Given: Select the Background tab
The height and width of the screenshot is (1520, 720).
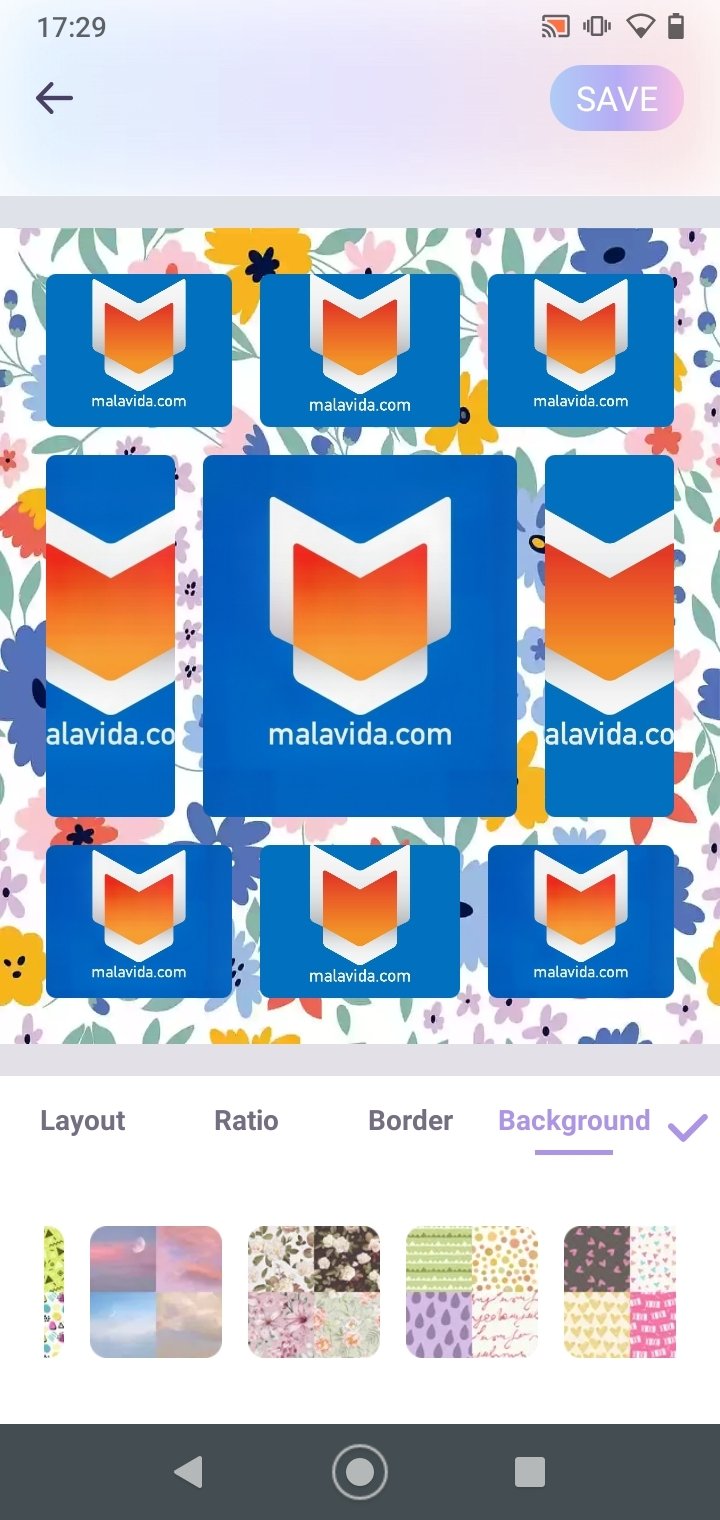Looking at the screenshot, I should pos(574,1121).
